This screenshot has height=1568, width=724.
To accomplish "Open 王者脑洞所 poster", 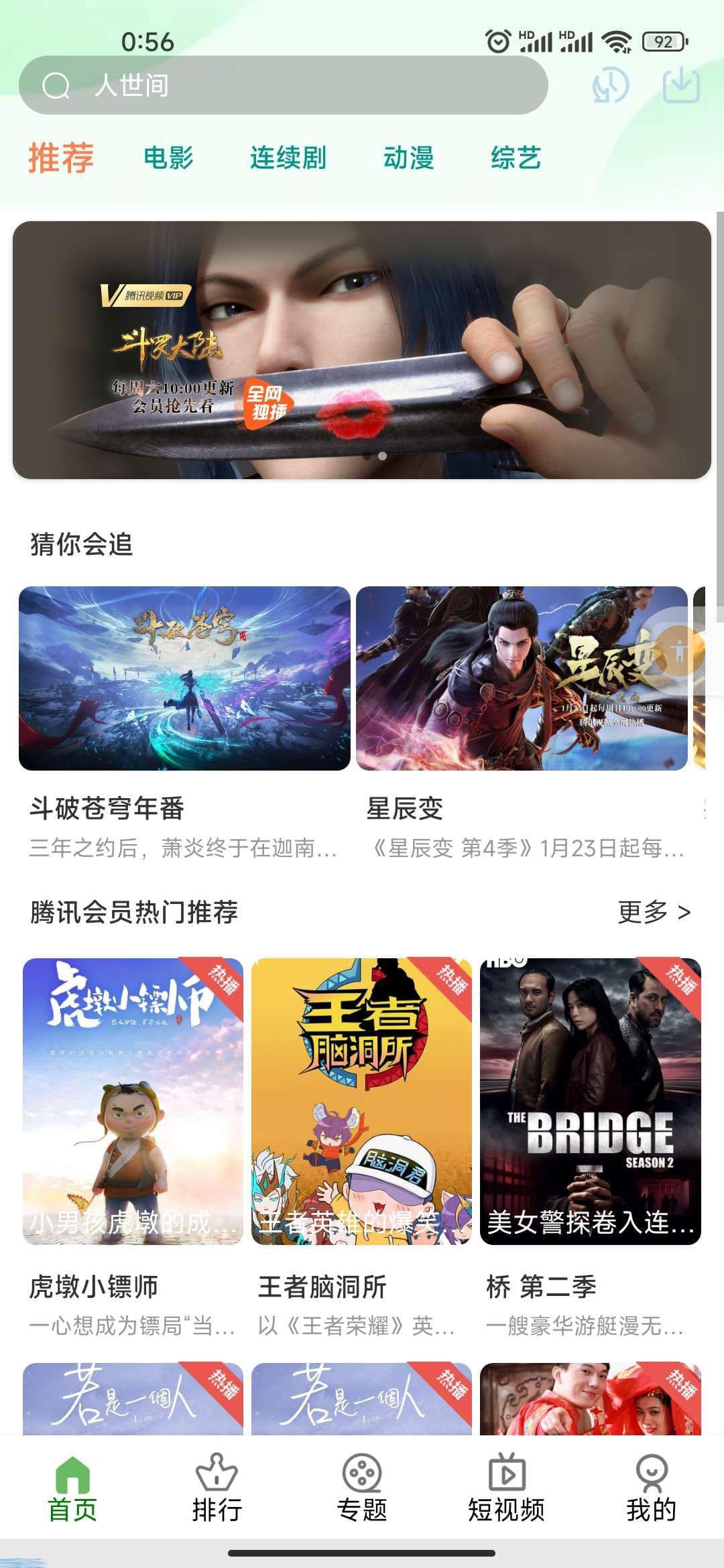I will [x=361, y=1101].
